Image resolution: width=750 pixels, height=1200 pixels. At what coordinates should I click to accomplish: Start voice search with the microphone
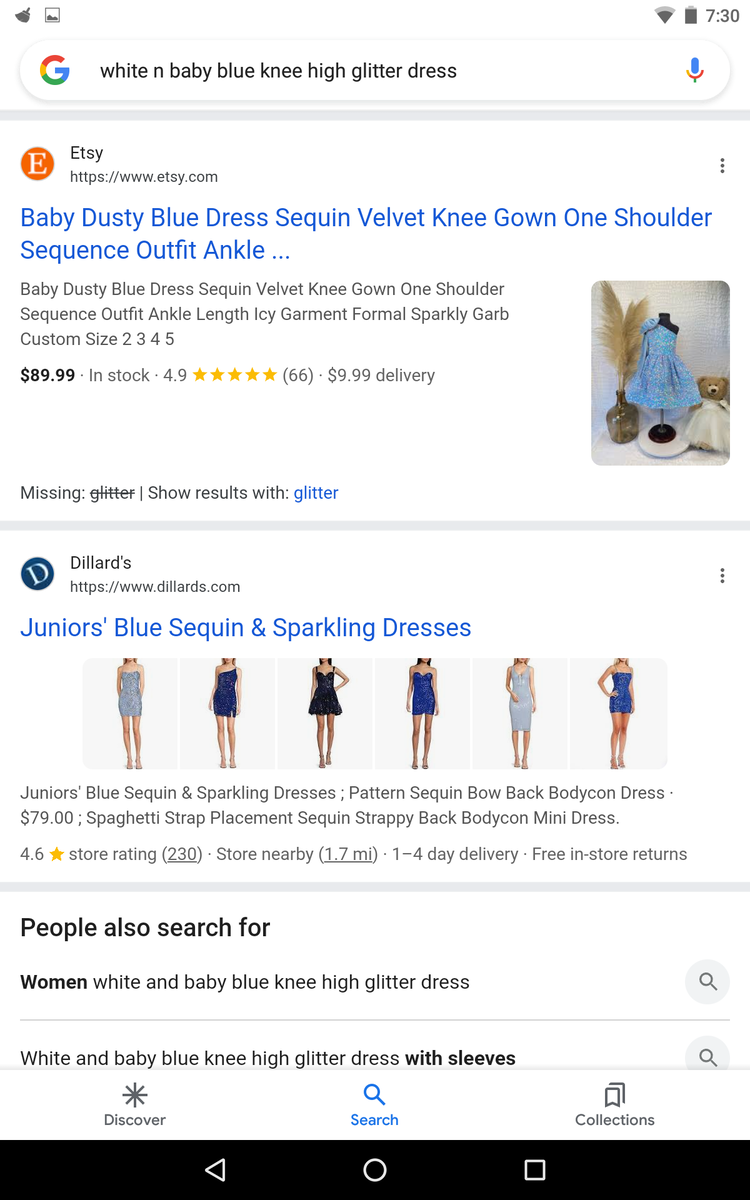click(695, 71)
